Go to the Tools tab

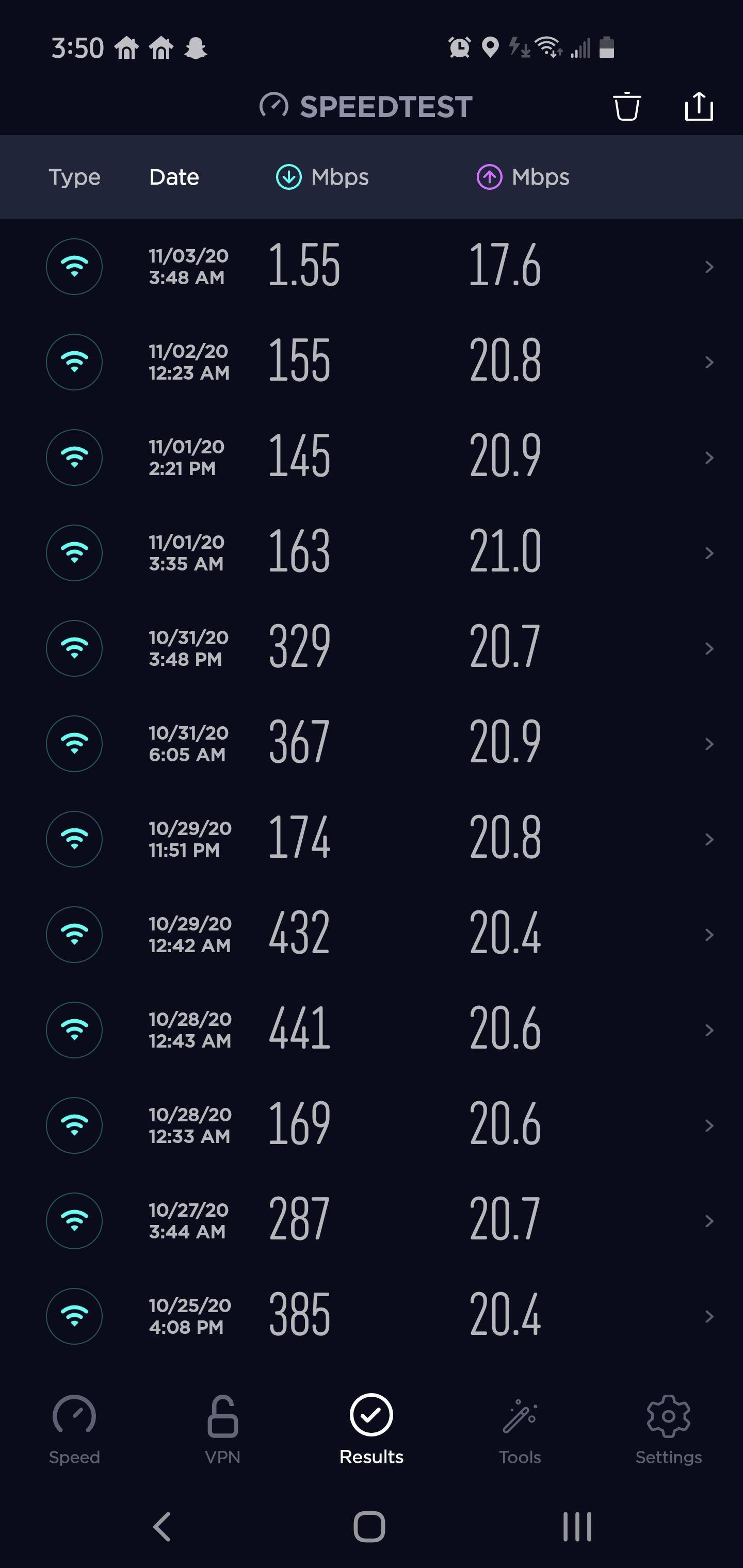pyautogui.click(x=520, y=1430)
